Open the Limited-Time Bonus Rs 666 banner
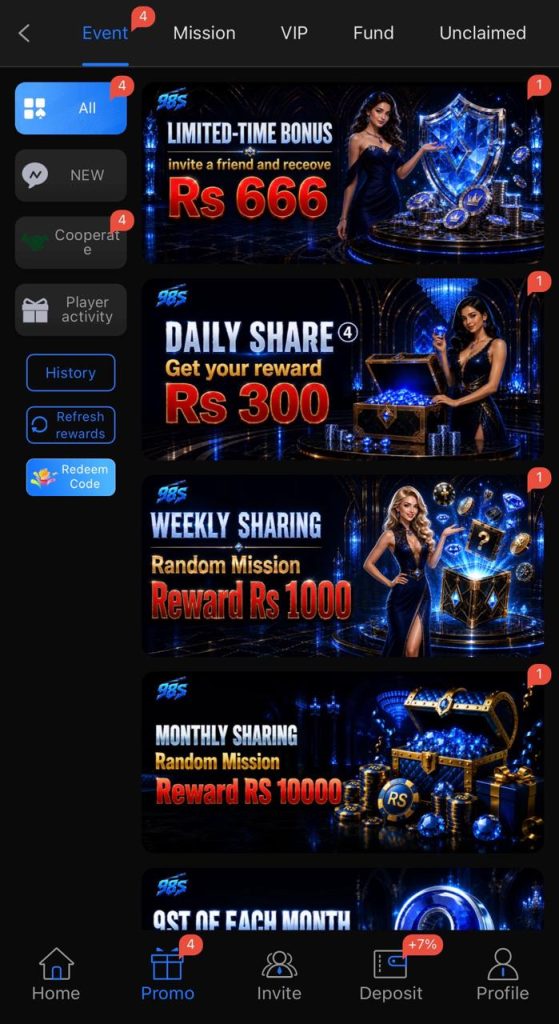This screenshot has height=1024, width=559. pyautogui.click(x=342, y=173)
